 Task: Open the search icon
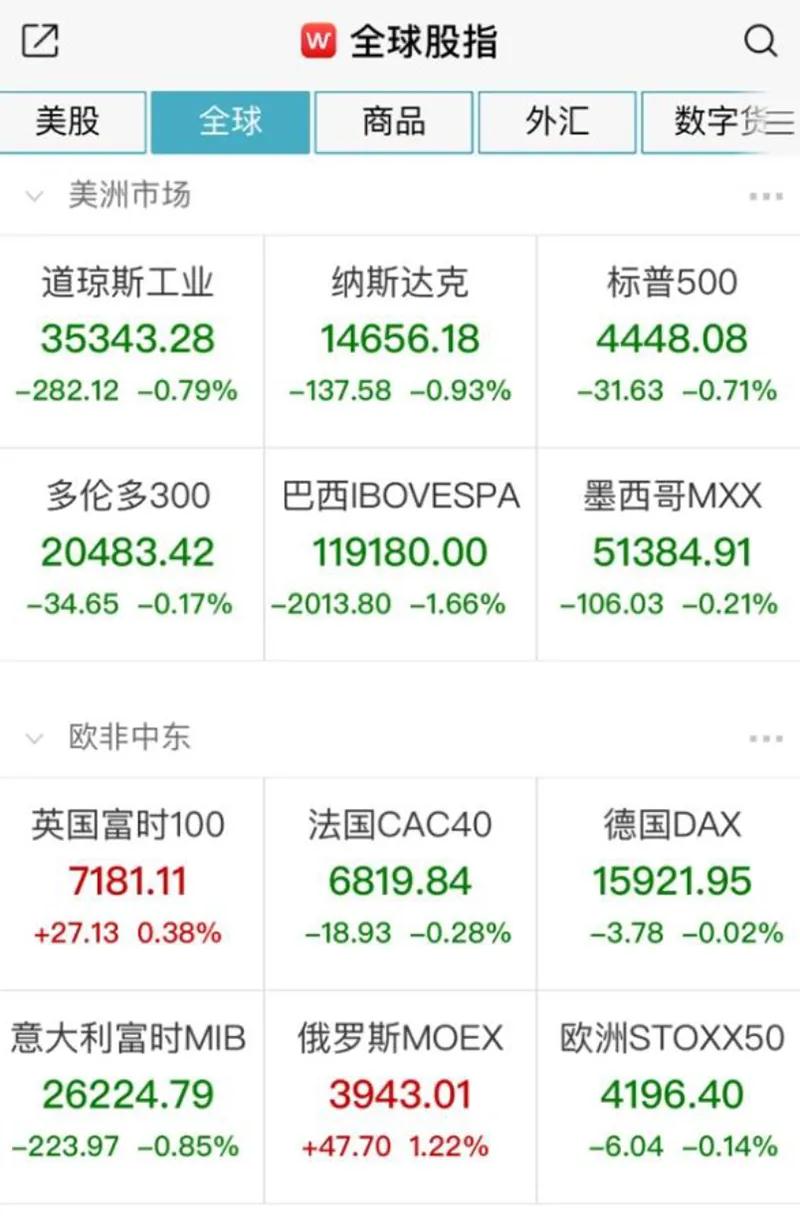pyautogui.click(x=761, y=41)
